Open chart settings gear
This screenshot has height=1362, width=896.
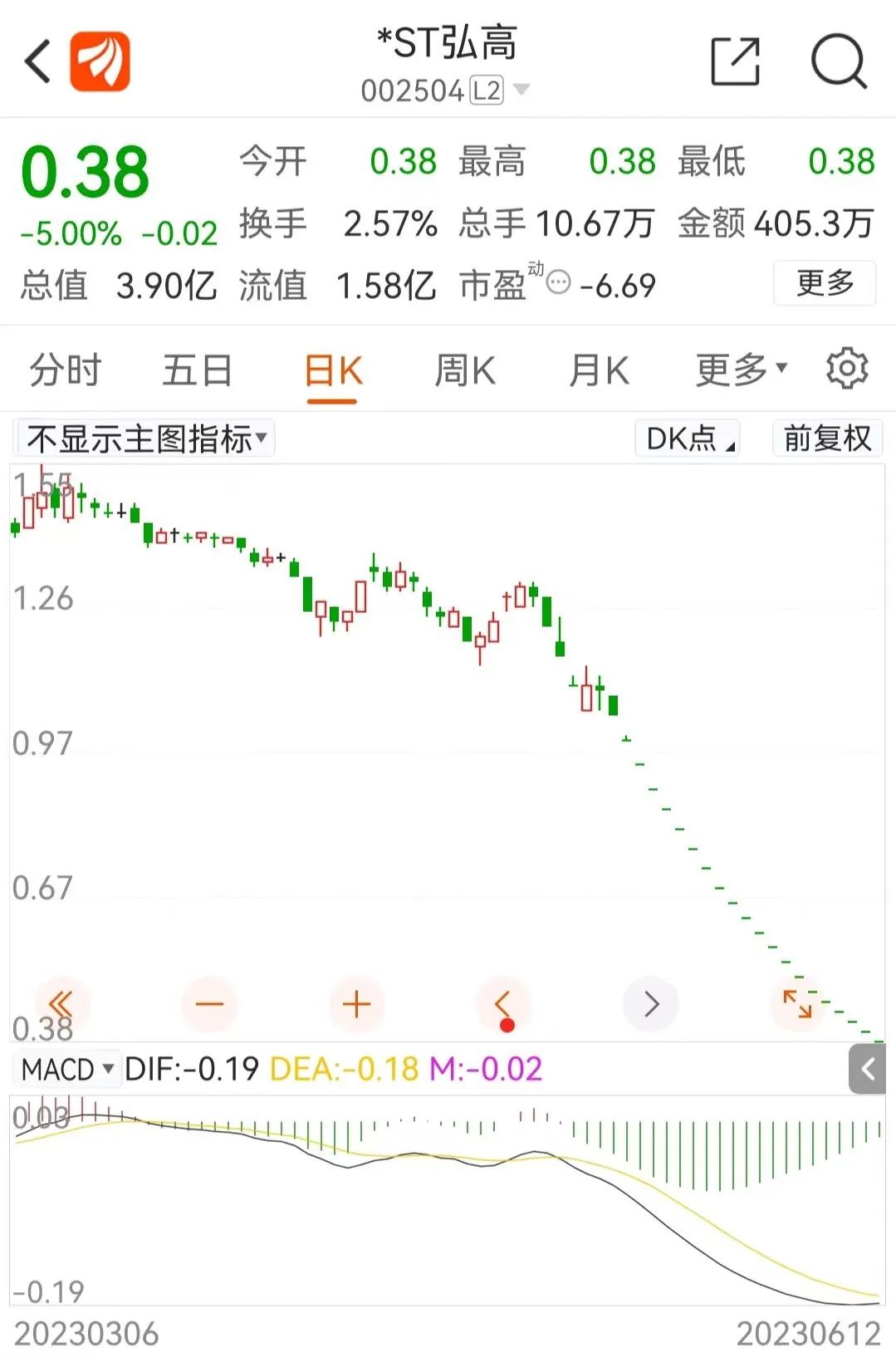coord(847,369)
